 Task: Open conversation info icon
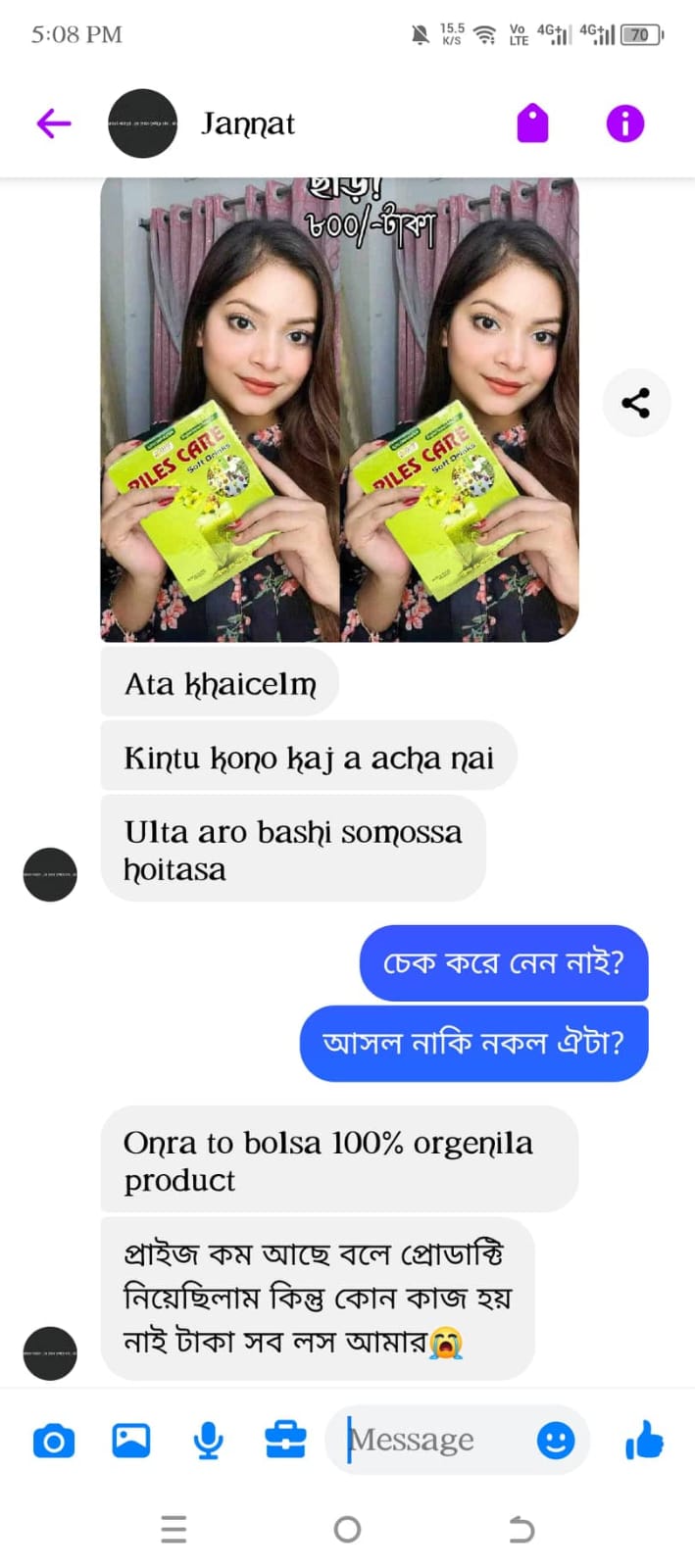point(624,123)
